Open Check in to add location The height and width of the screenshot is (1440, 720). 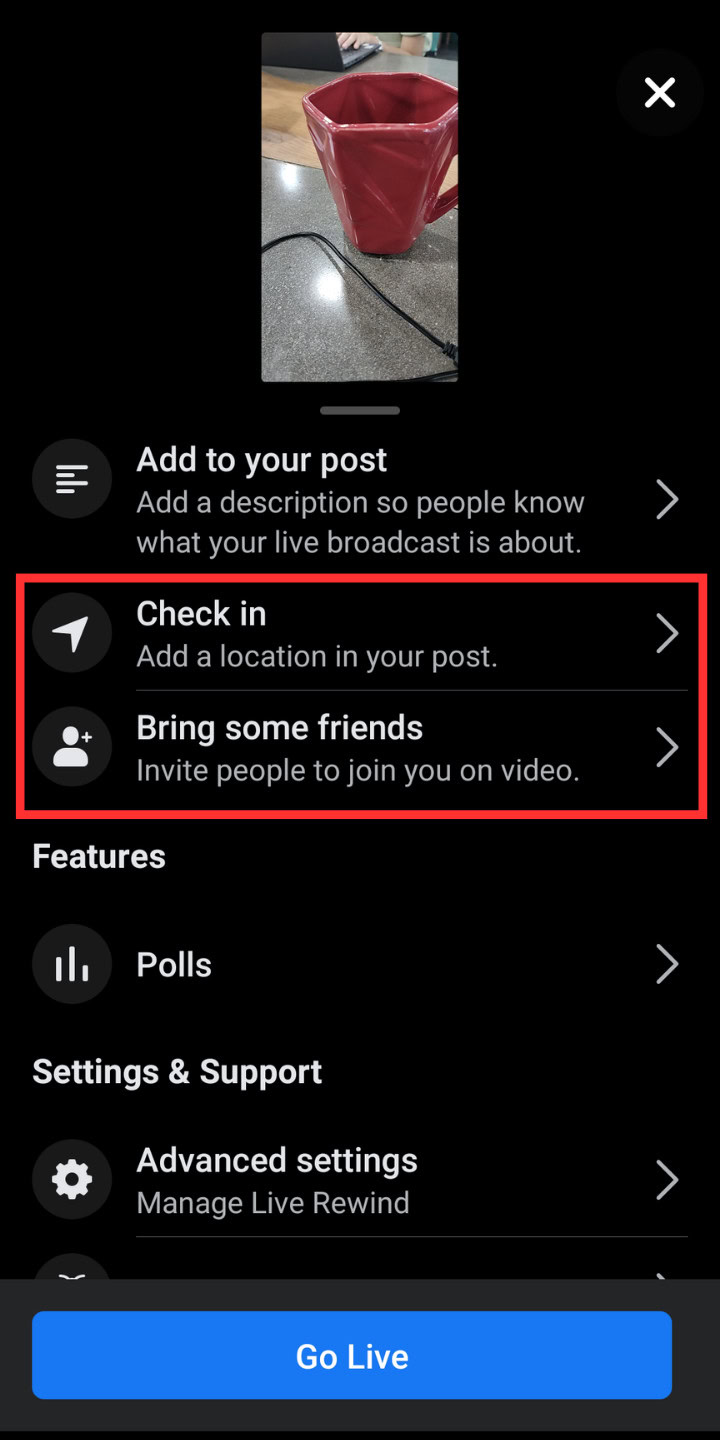pos(360,634)
